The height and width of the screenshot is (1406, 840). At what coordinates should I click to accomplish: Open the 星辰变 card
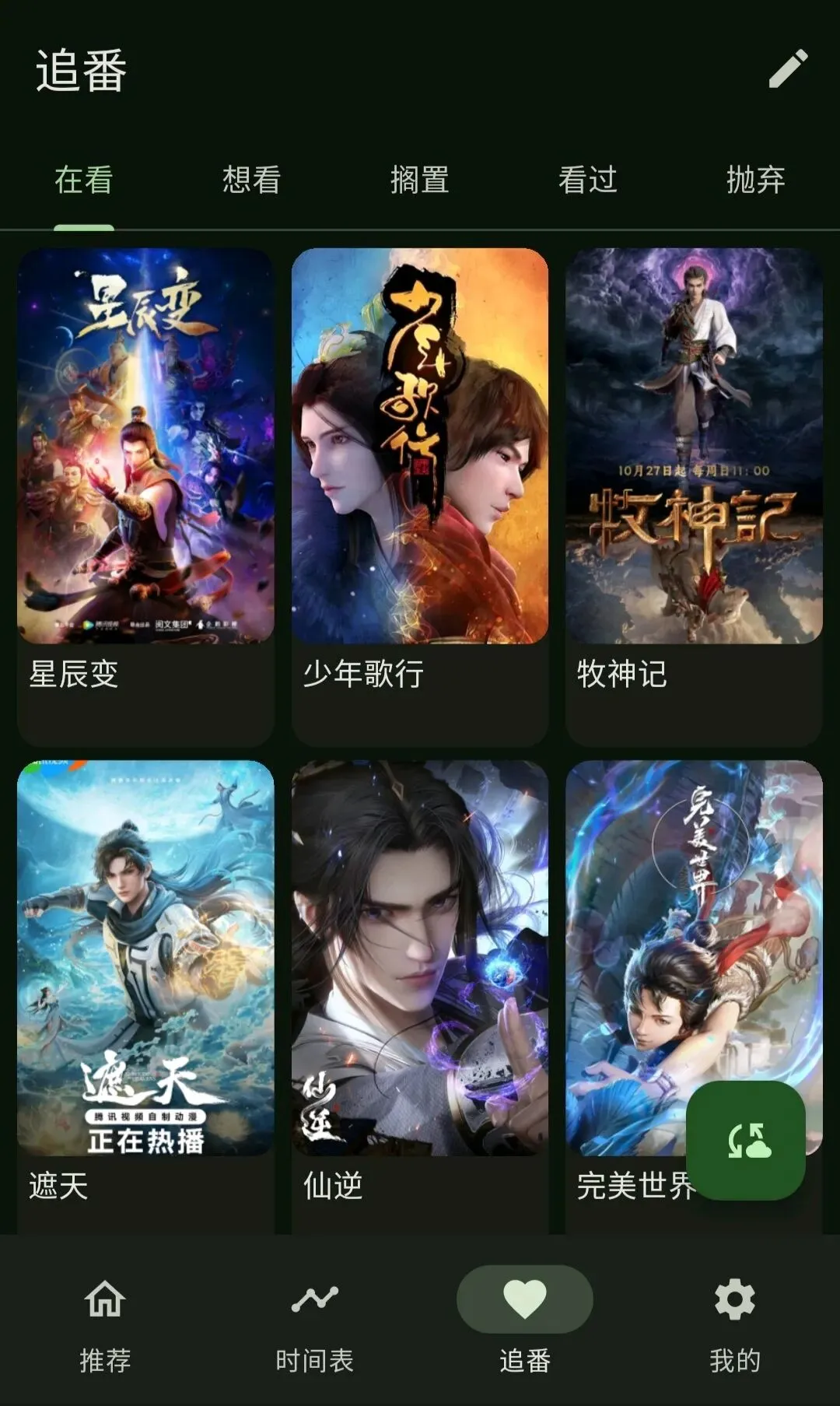145,497
